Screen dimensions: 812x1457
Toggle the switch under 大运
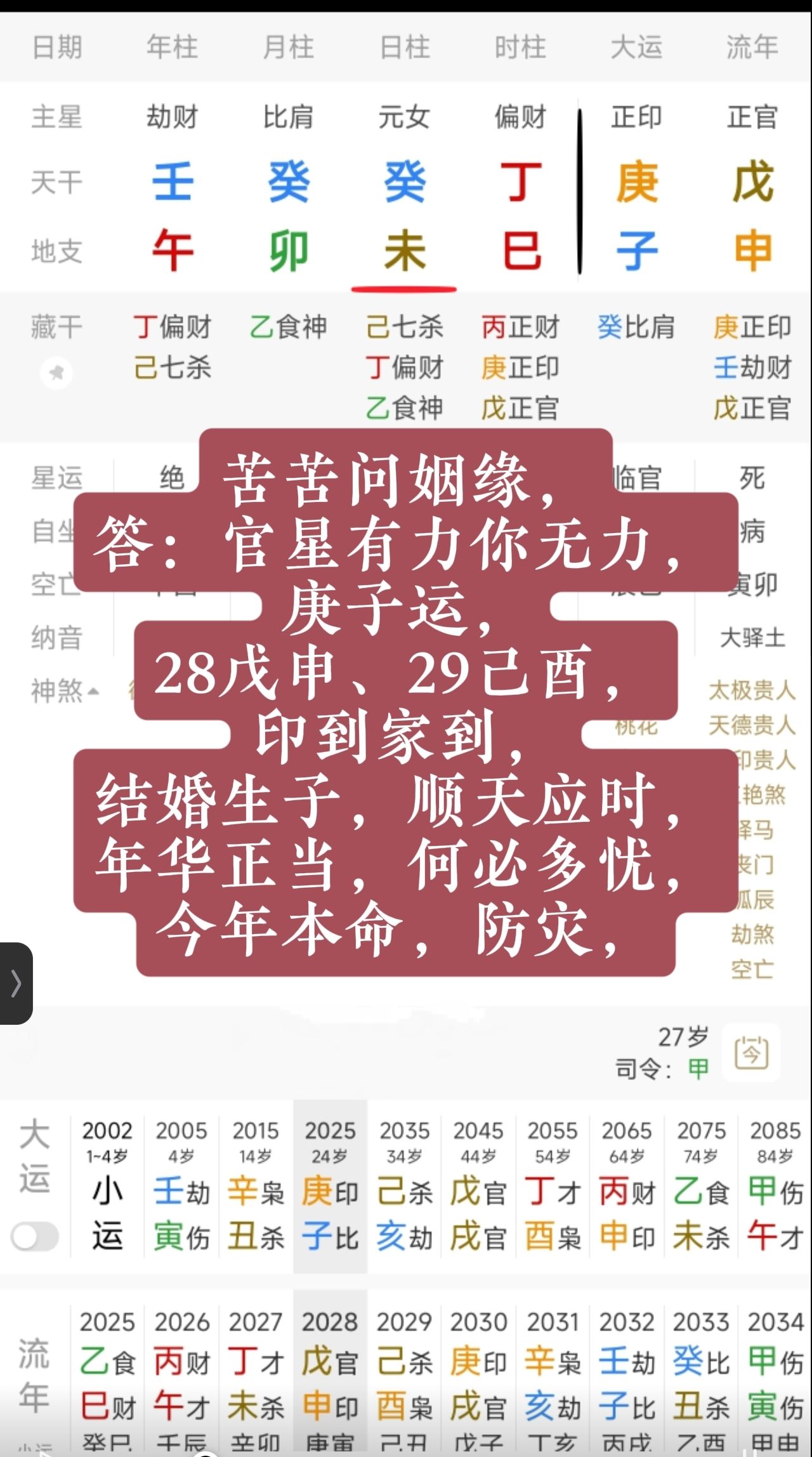point(35,1236)
